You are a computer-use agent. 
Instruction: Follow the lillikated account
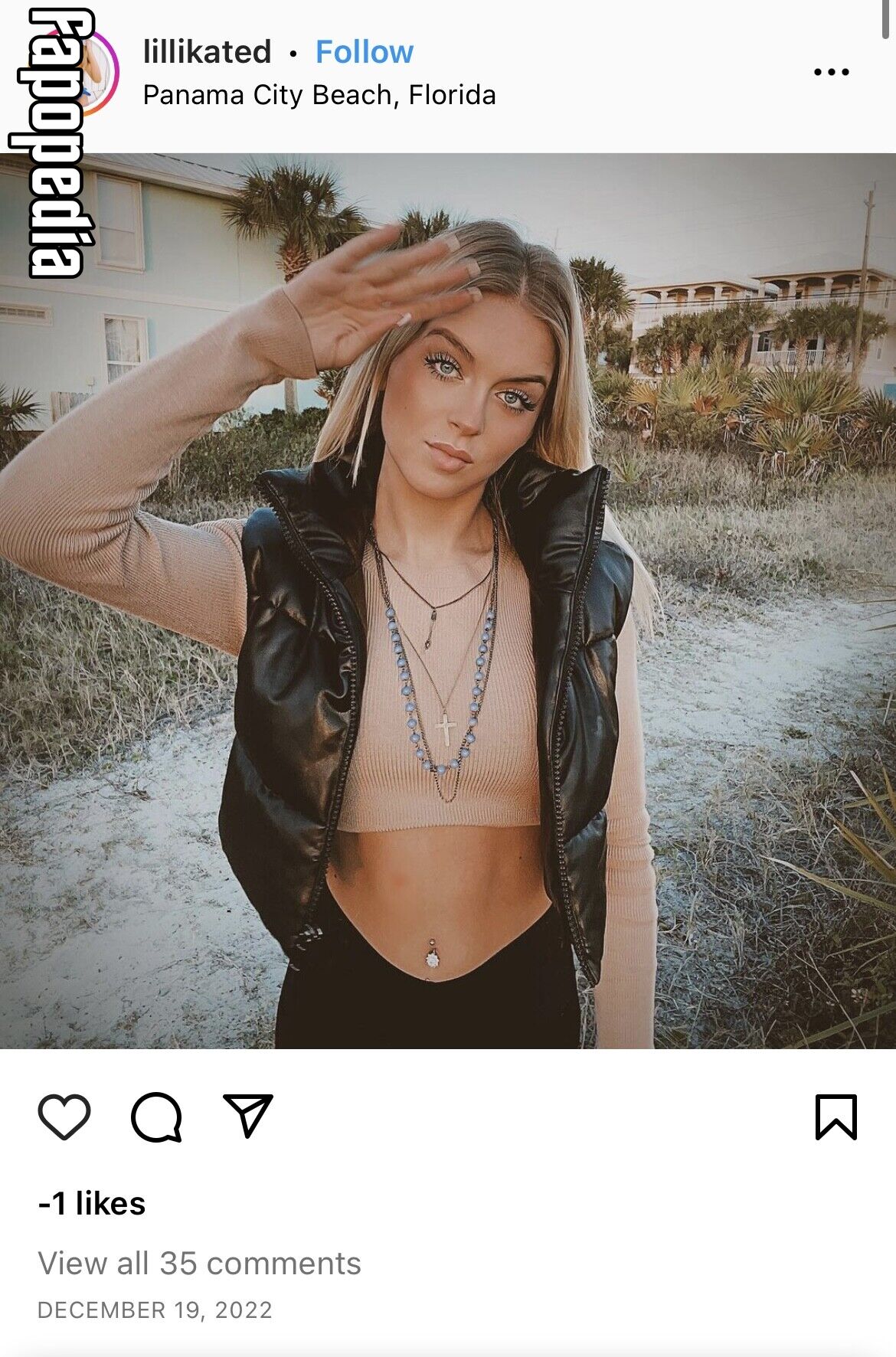point(365,52)
